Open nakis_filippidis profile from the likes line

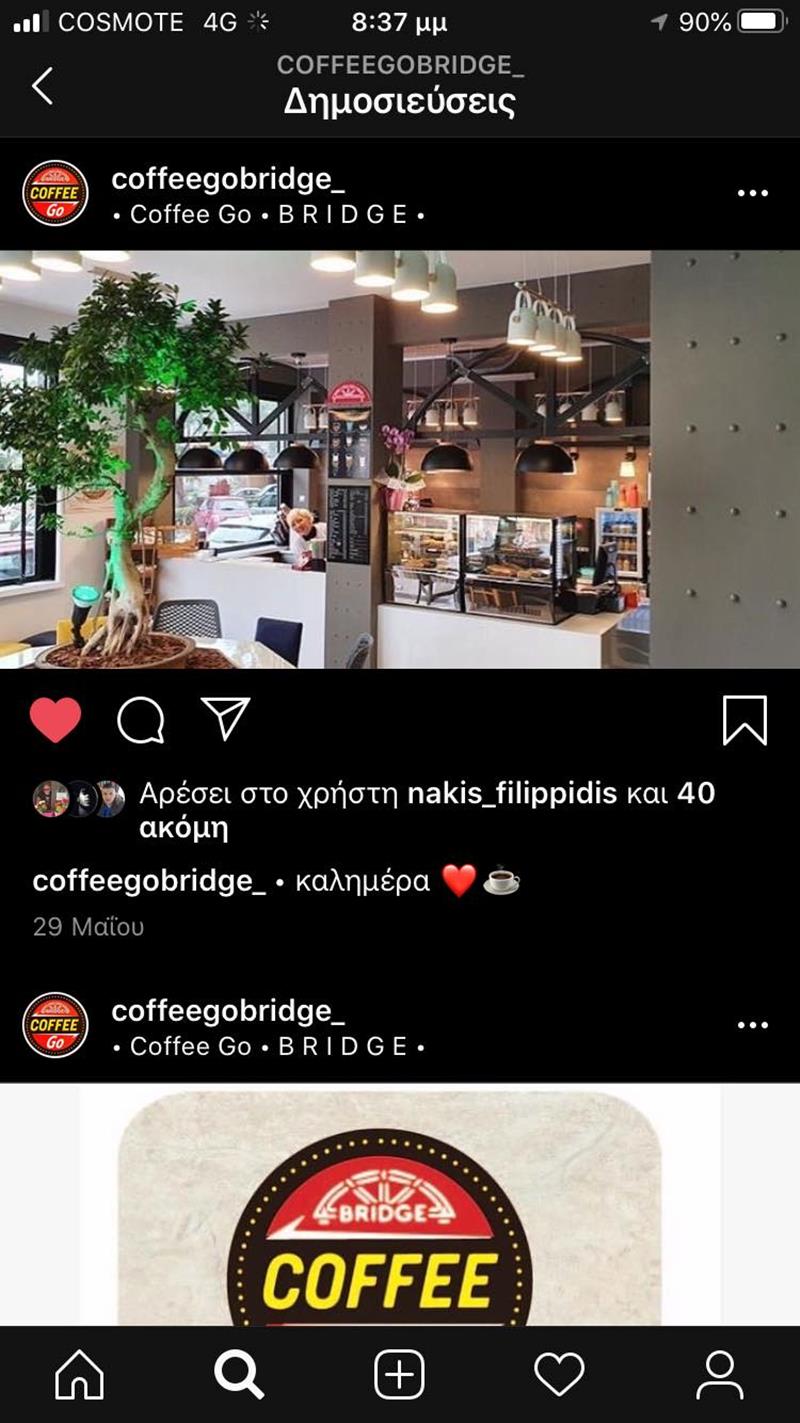point(512,794)
